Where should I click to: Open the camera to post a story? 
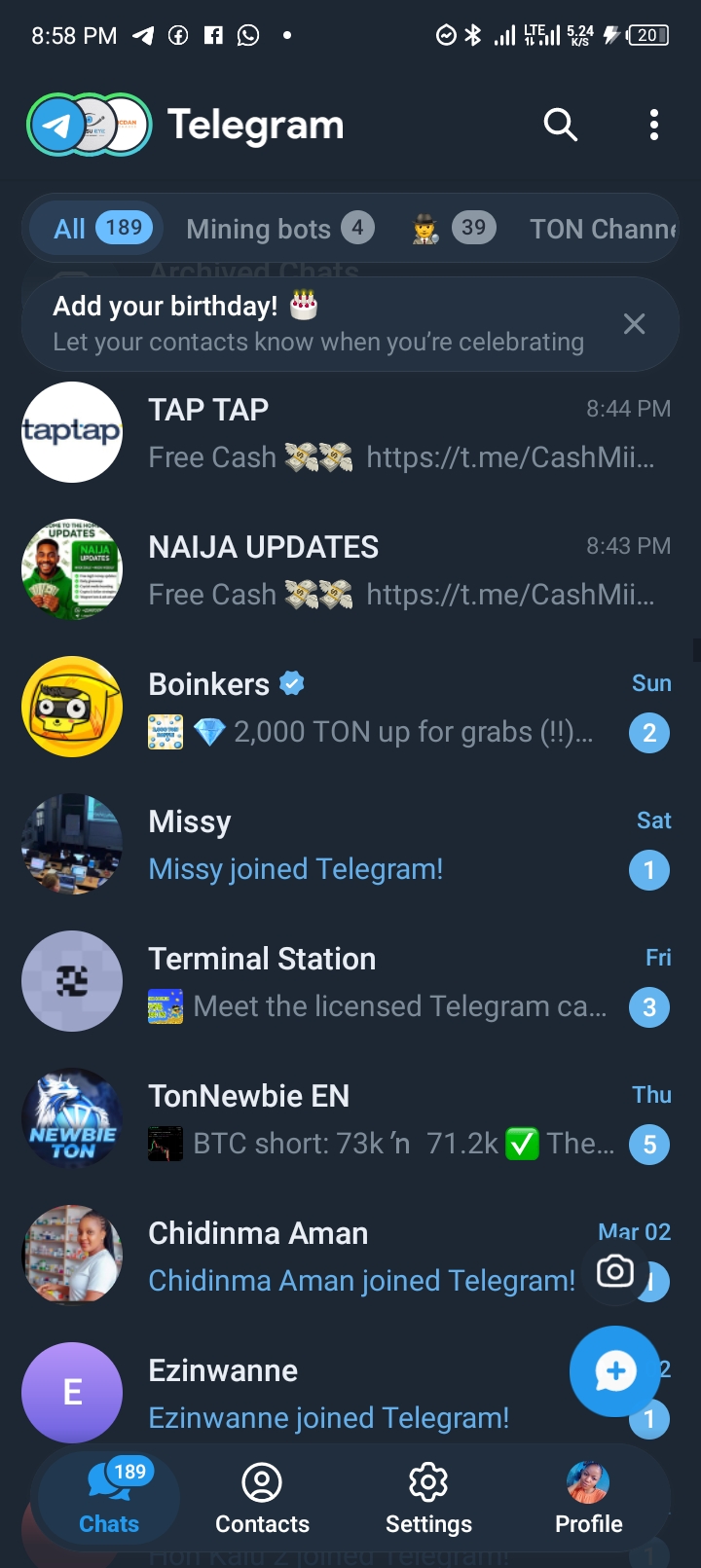tap(615, 1271)
